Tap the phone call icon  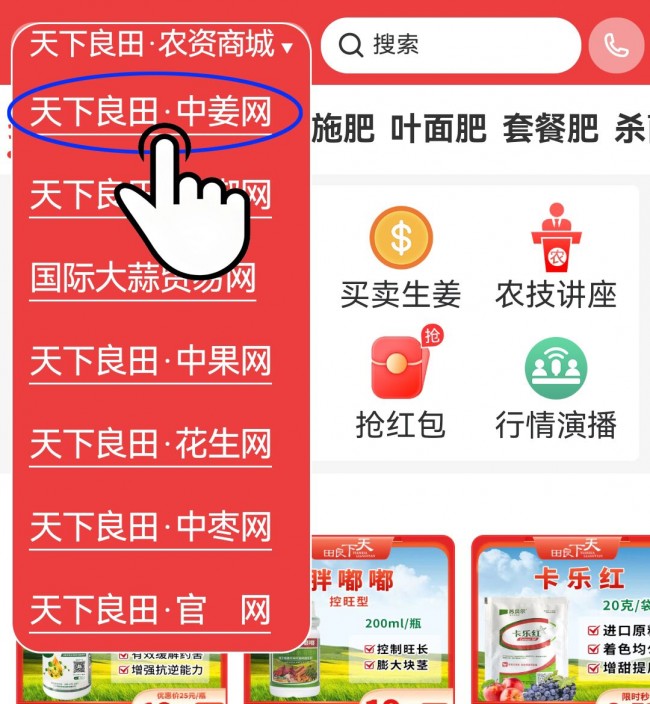pos(616,46)
